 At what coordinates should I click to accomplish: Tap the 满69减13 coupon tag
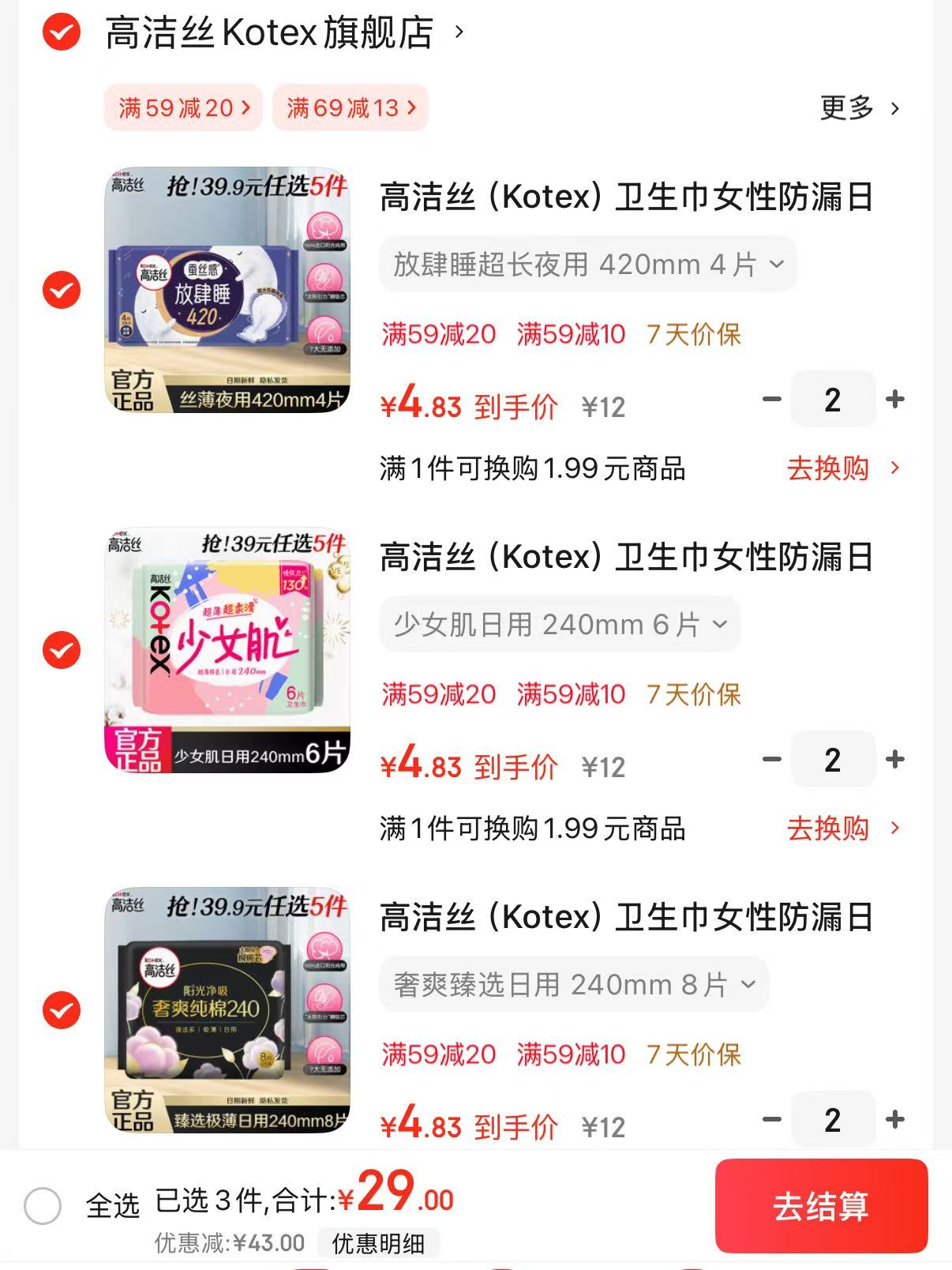click(350, 107)
